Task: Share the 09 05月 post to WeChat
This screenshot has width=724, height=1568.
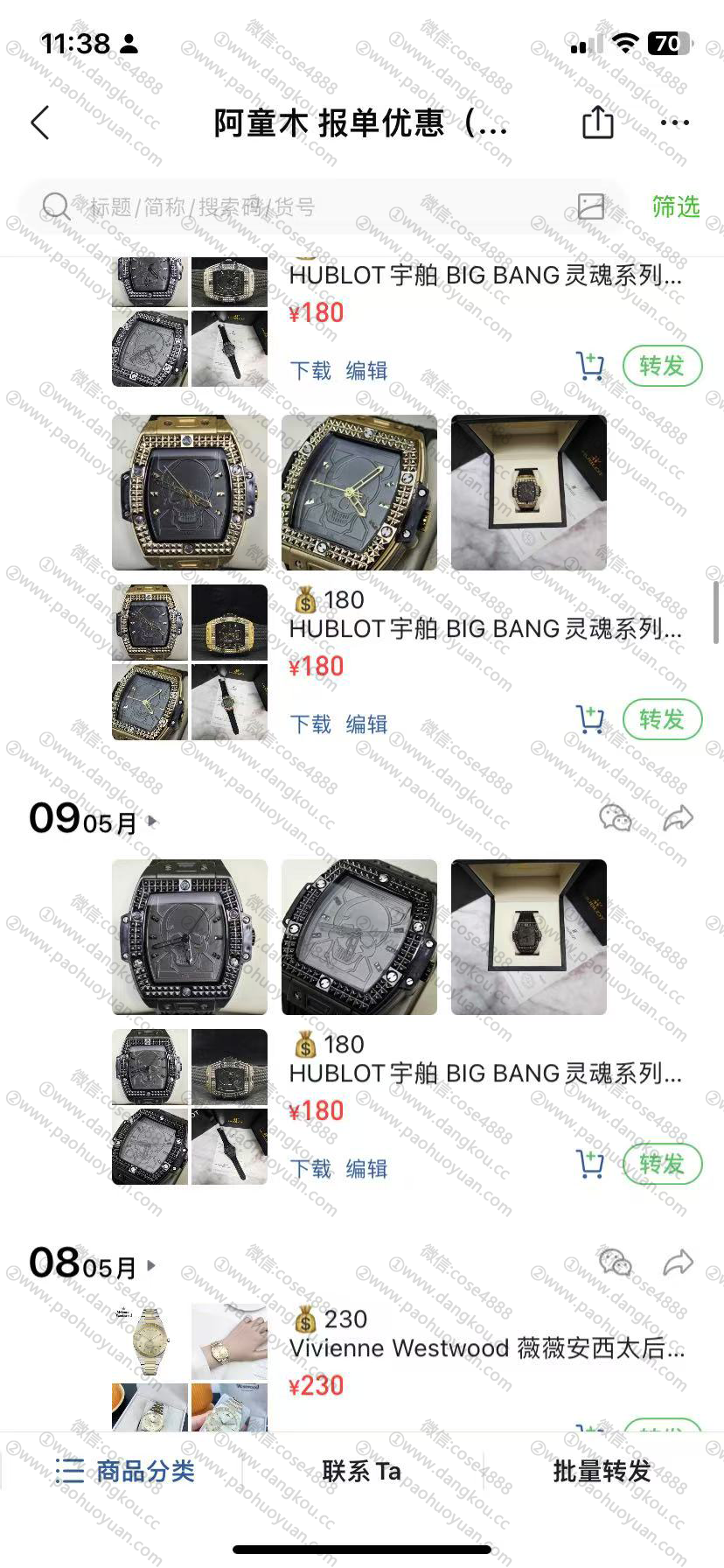Action: (616, 818)
